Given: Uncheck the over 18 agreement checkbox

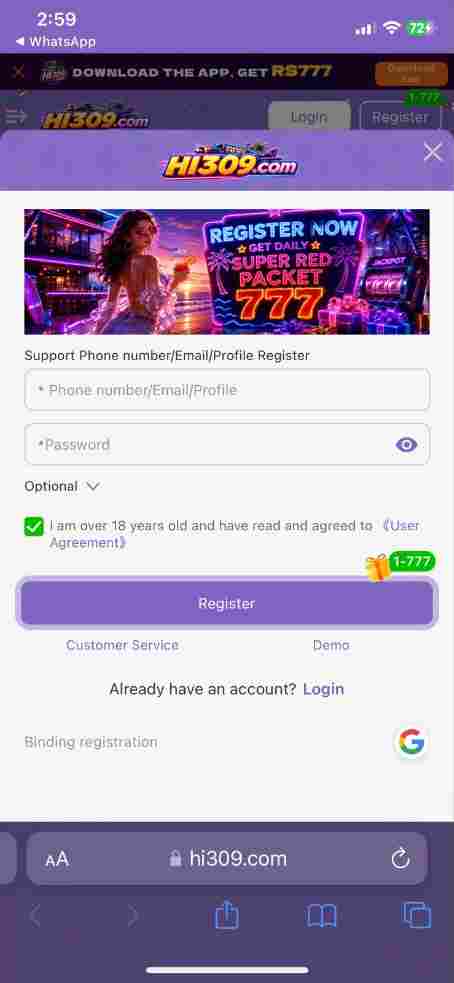Looking at the screenshot, I should 34,526.
